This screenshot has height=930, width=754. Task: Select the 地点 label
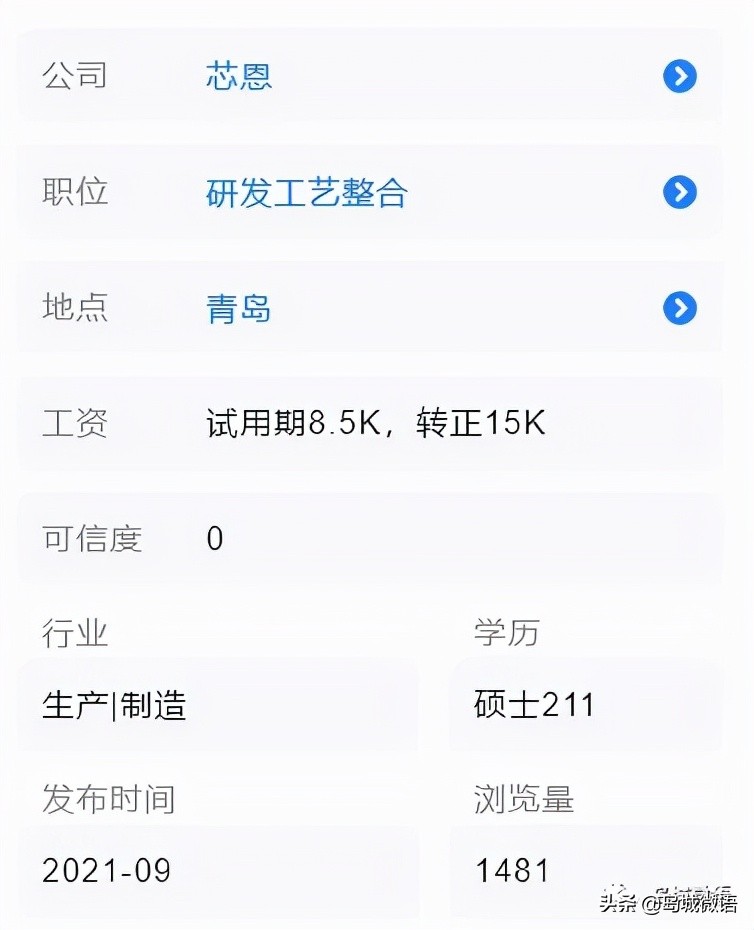[75, 308]
